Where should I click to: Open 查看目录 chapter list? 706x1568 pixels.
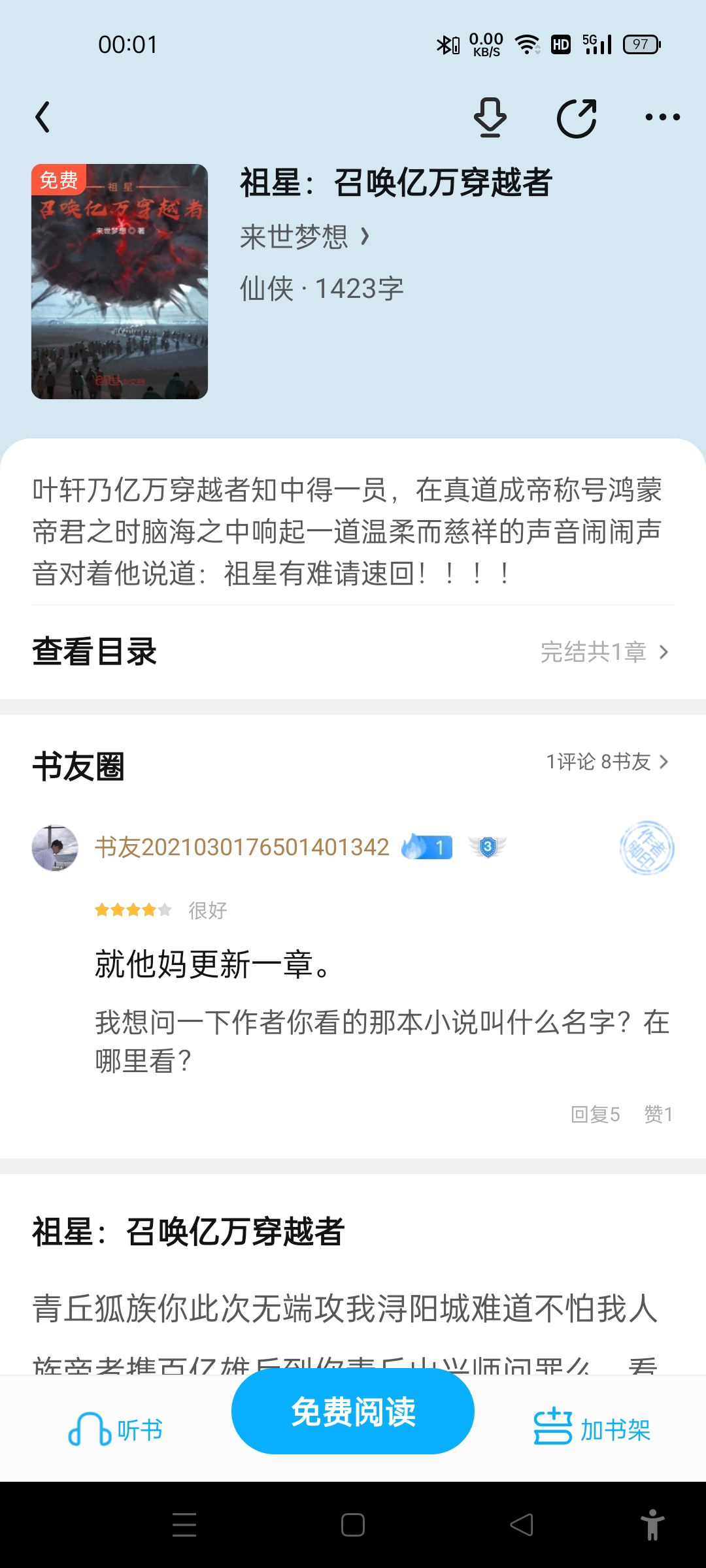353,652
